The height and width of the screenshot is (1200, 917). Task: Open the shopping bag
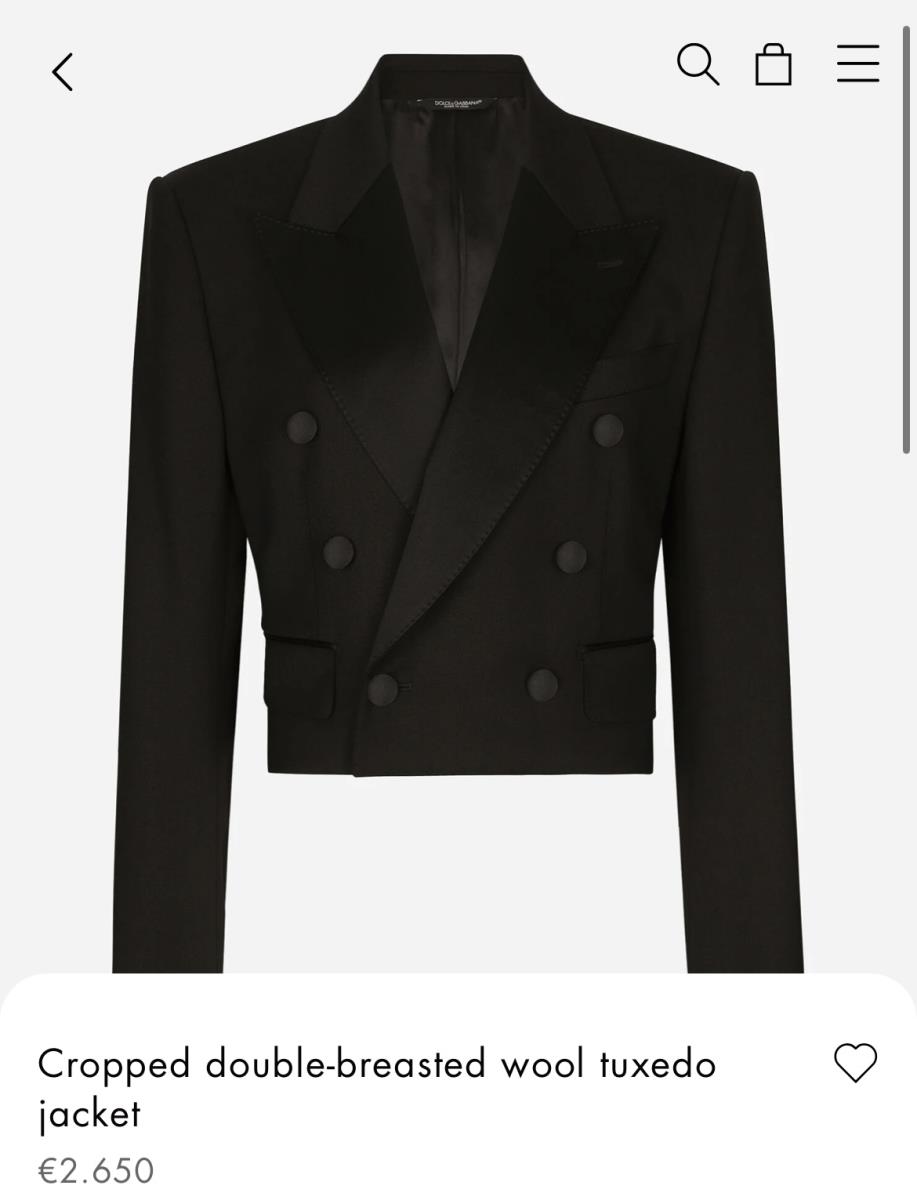coord(773,66)
